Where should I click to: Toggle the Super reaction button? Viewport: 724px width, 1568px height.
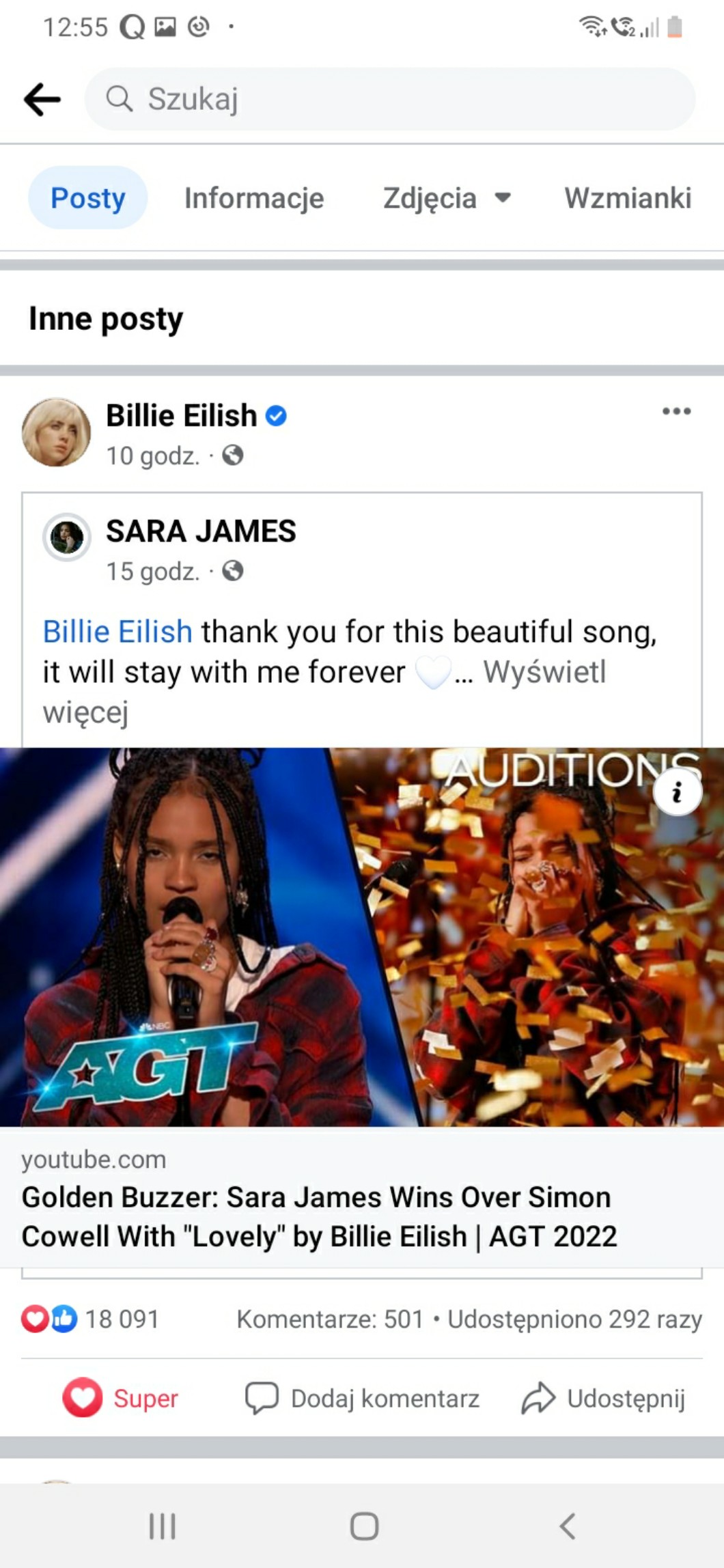click(x=120, y=1398)
